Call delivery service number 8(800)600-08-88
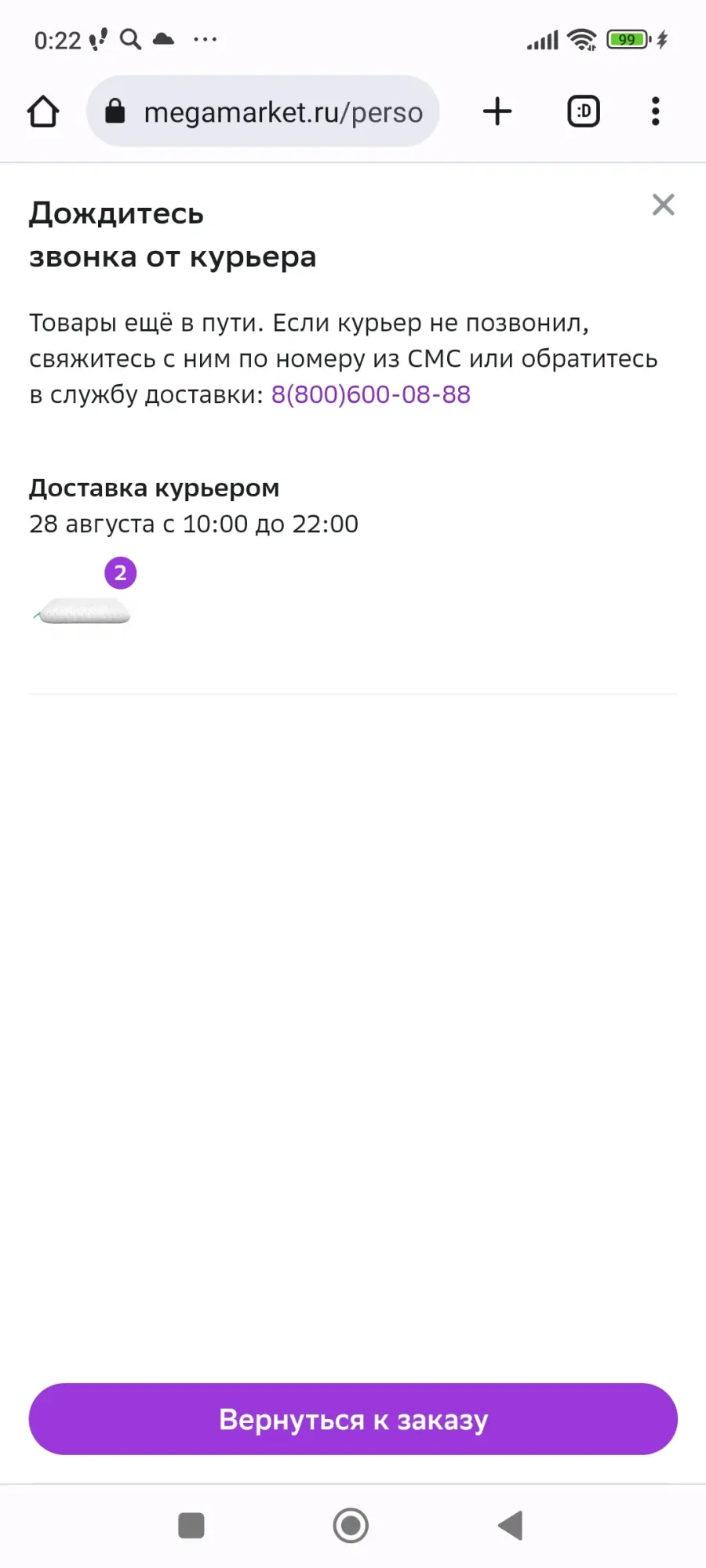Viewport: 706px width, 1568px height. click(x=370, y=394)
